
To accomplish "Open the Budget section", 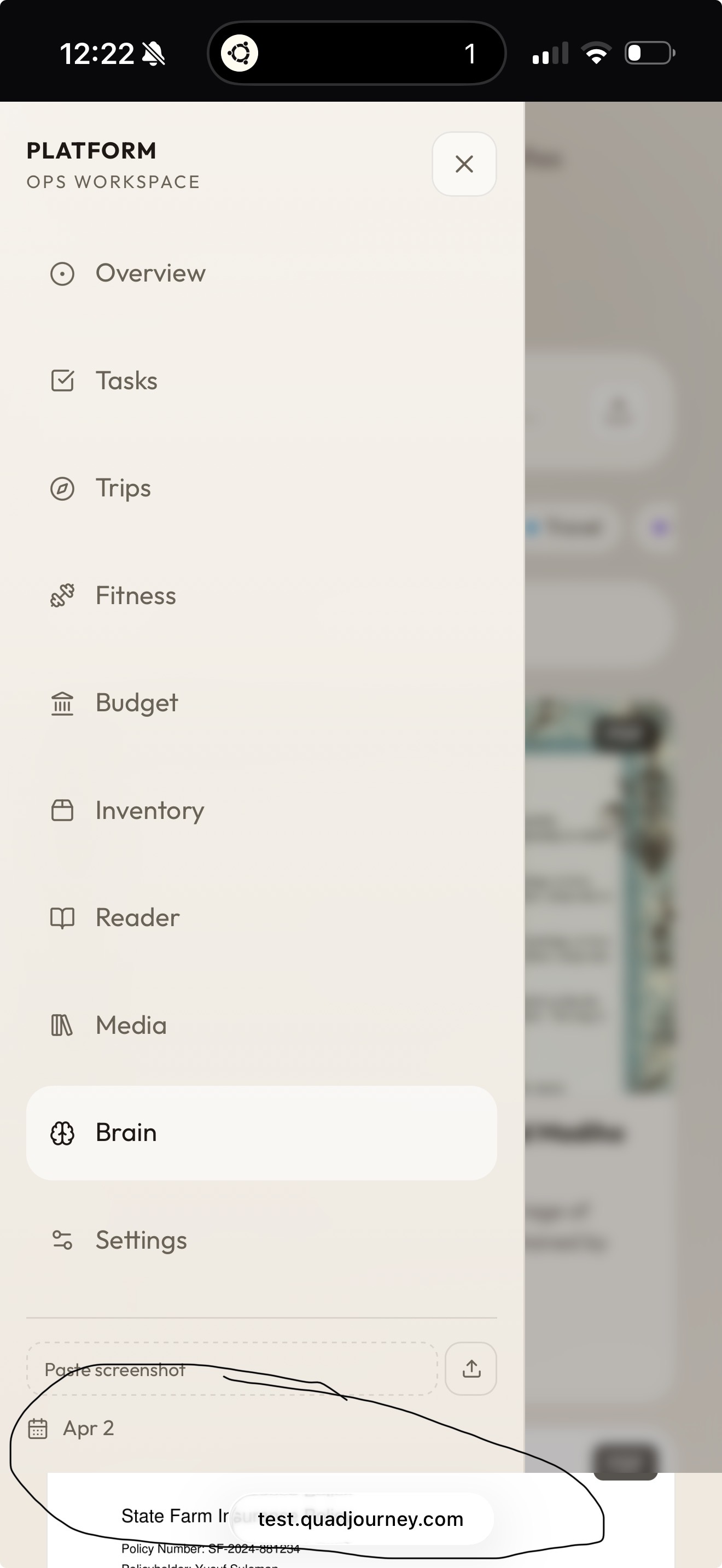I will (136, 703).
